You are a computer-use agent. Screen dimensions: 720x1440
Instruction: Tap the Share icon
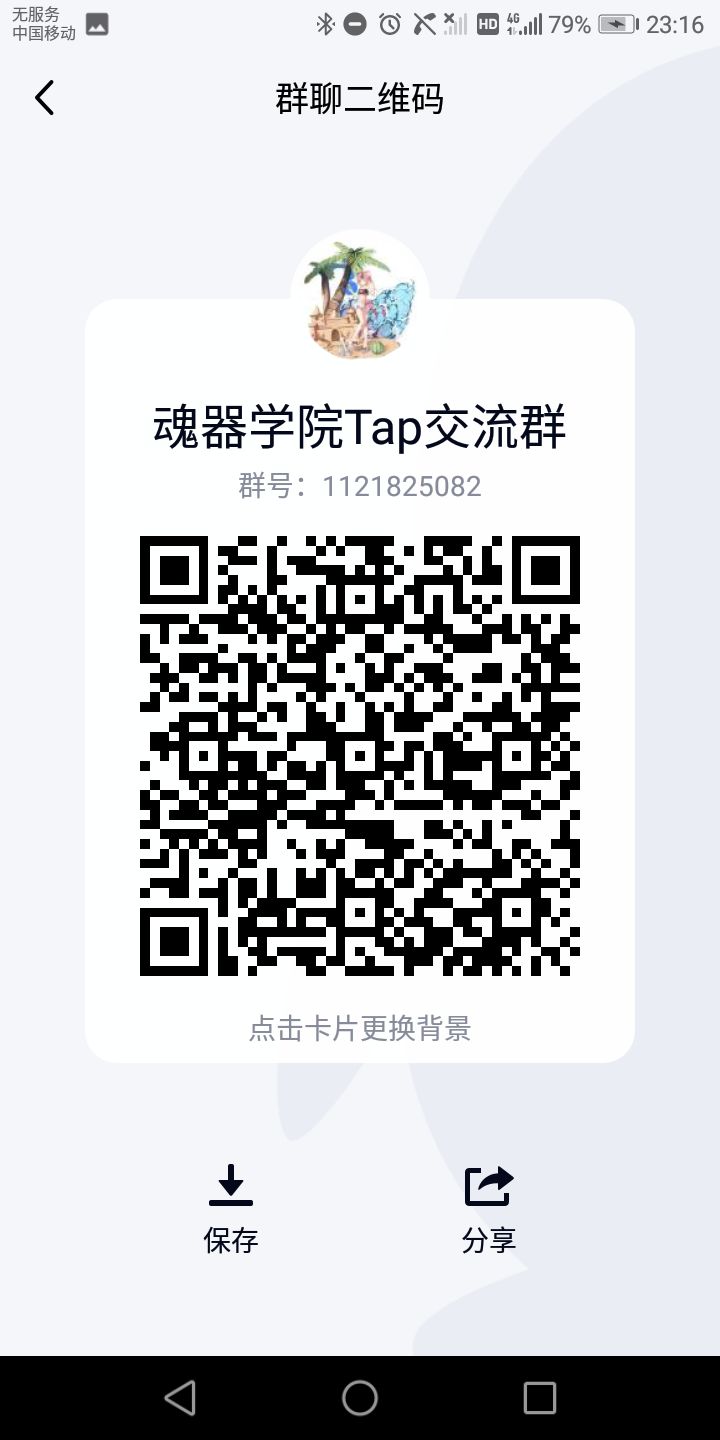tap(487, 1185)
